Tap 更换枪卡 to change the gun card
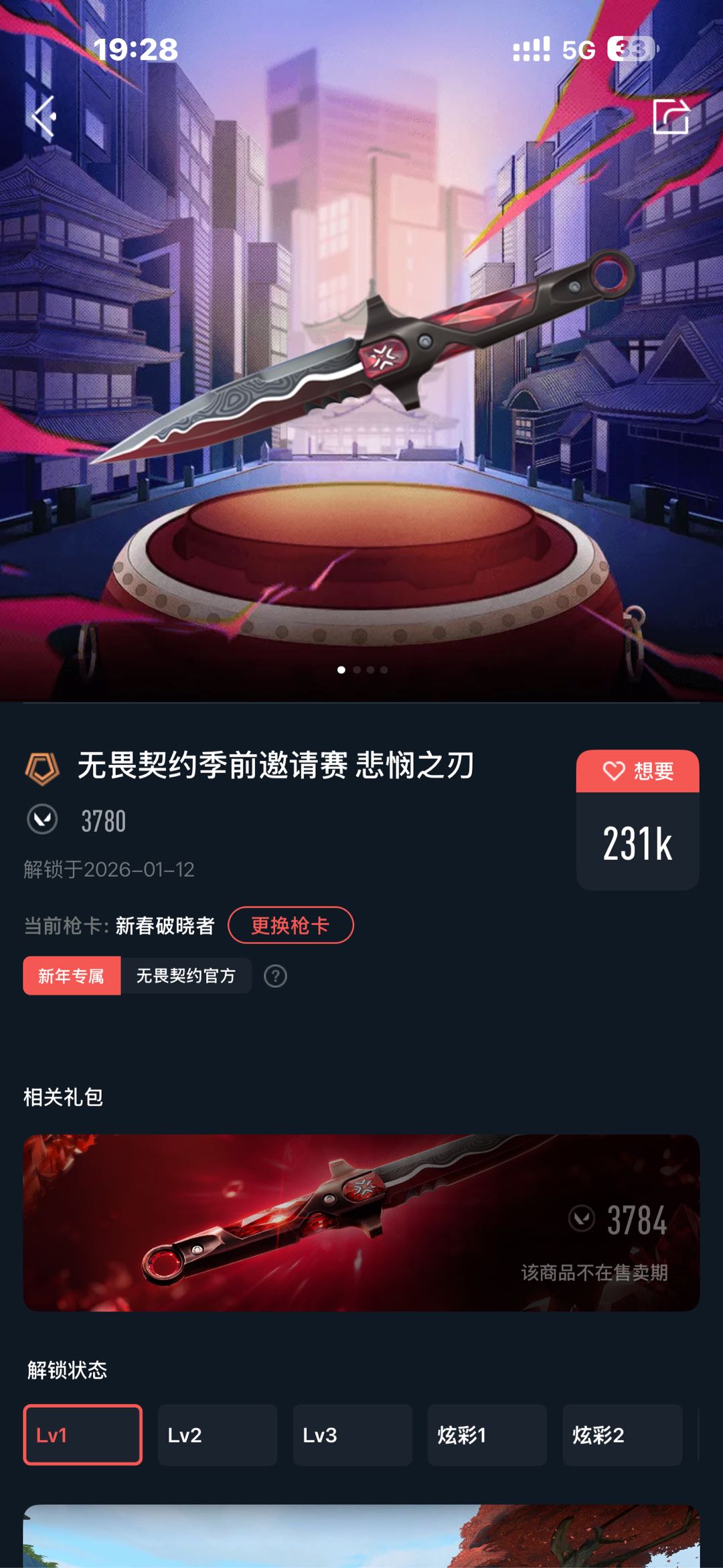The image size is (723, 1568). point(291,925)
